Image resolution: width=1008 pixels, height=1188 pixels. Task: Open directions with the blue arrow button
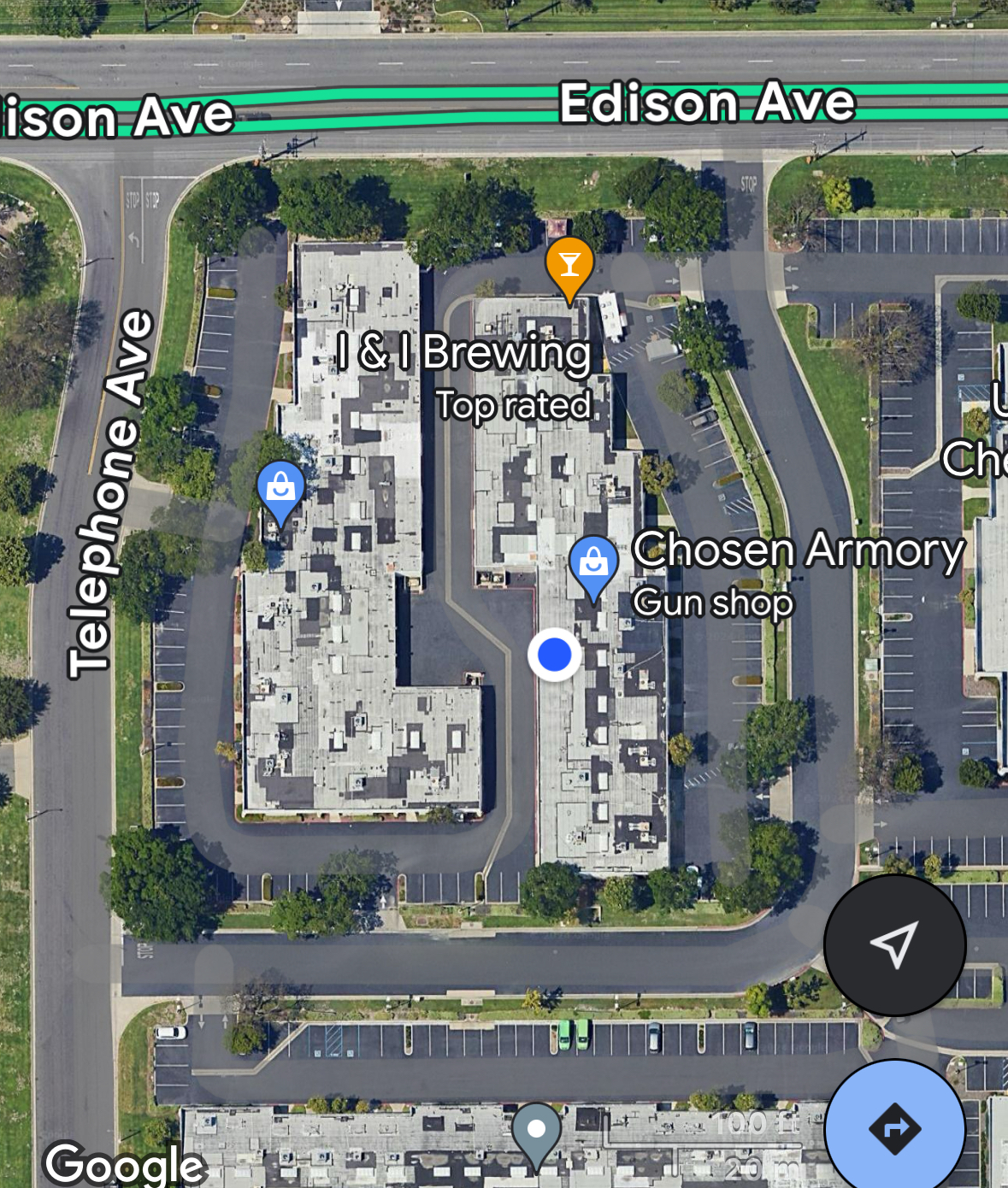(894, 1129)
